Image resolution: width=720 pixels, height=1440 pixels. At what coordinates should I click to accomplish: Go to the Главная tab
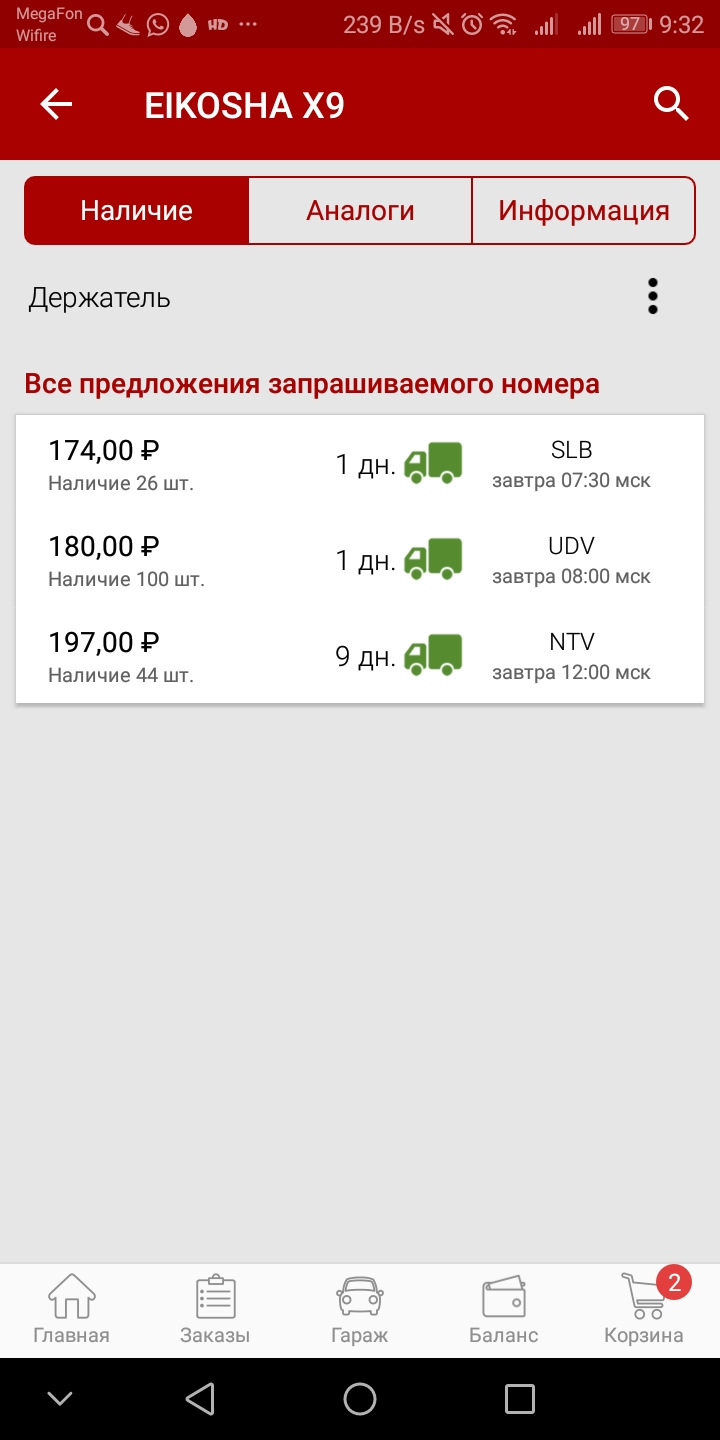coord(71,1310)
